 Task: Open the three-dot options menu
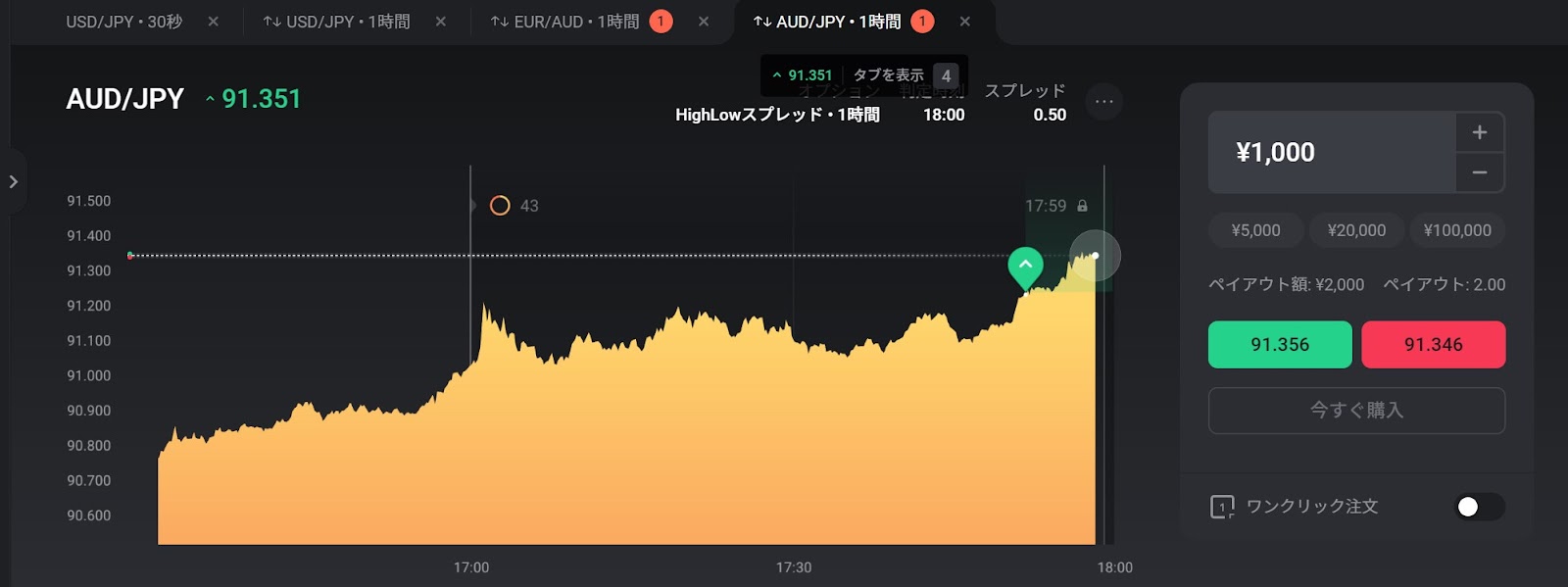point(1104,101)
